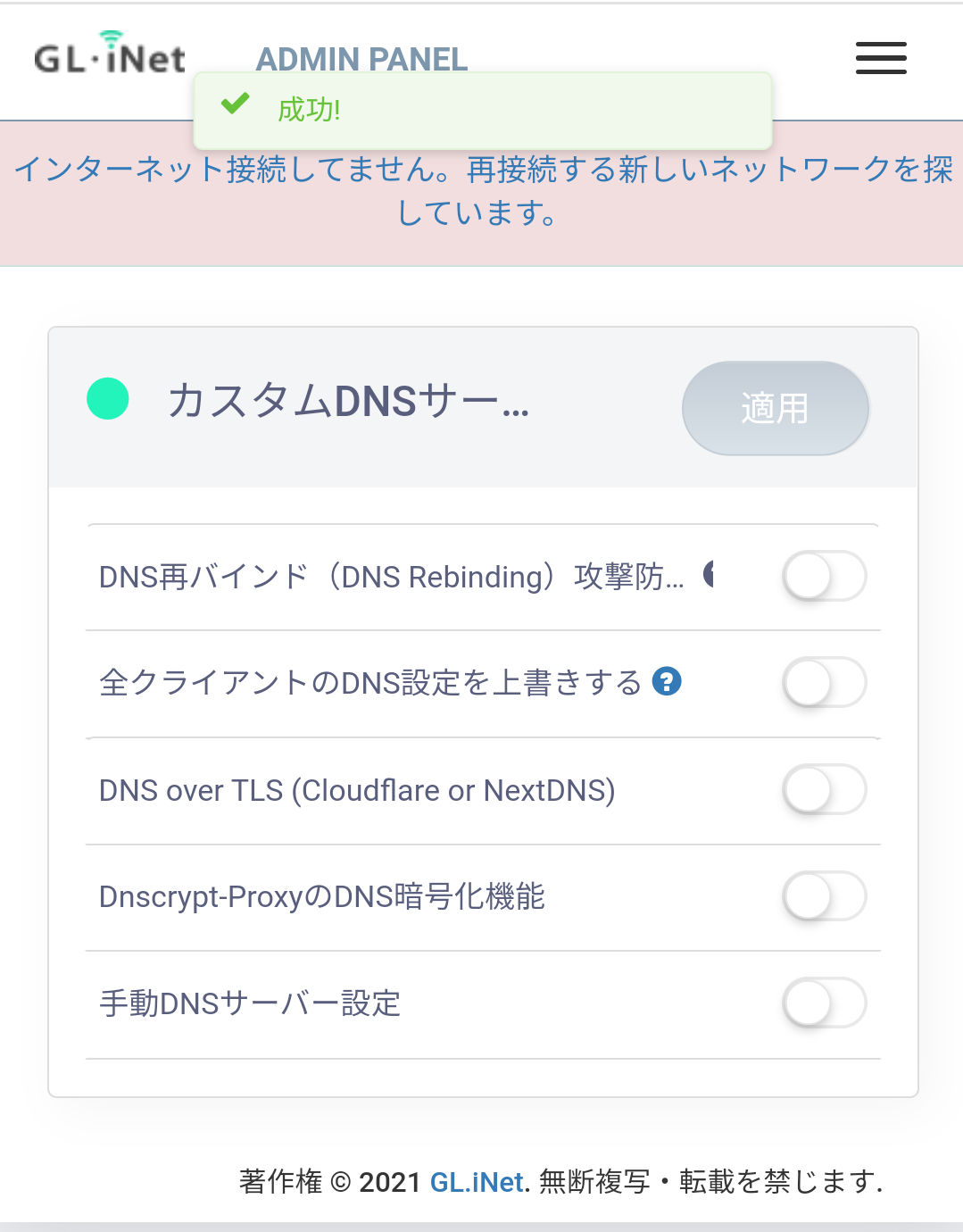The width and height of the screenshot is (963, 1232).
Task: Enable DNS Rebinding attack protection
Action: (x=824, y=577)
